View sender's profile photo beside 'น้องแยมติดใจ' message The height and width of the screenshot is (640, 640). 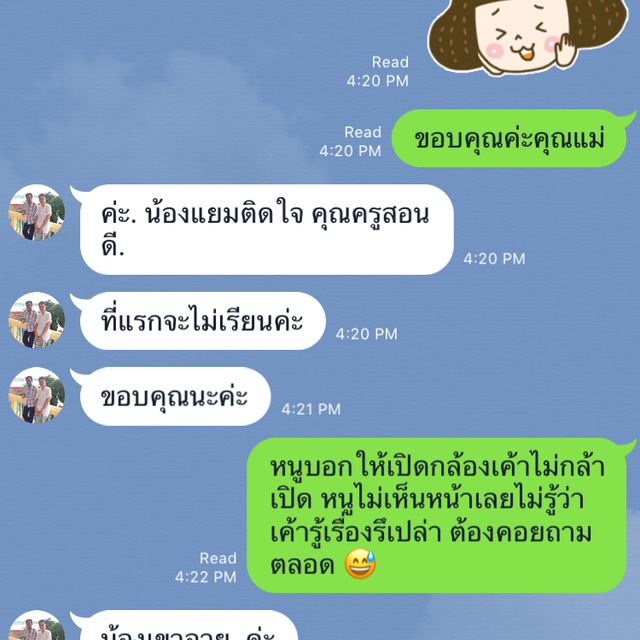point(37,213)
